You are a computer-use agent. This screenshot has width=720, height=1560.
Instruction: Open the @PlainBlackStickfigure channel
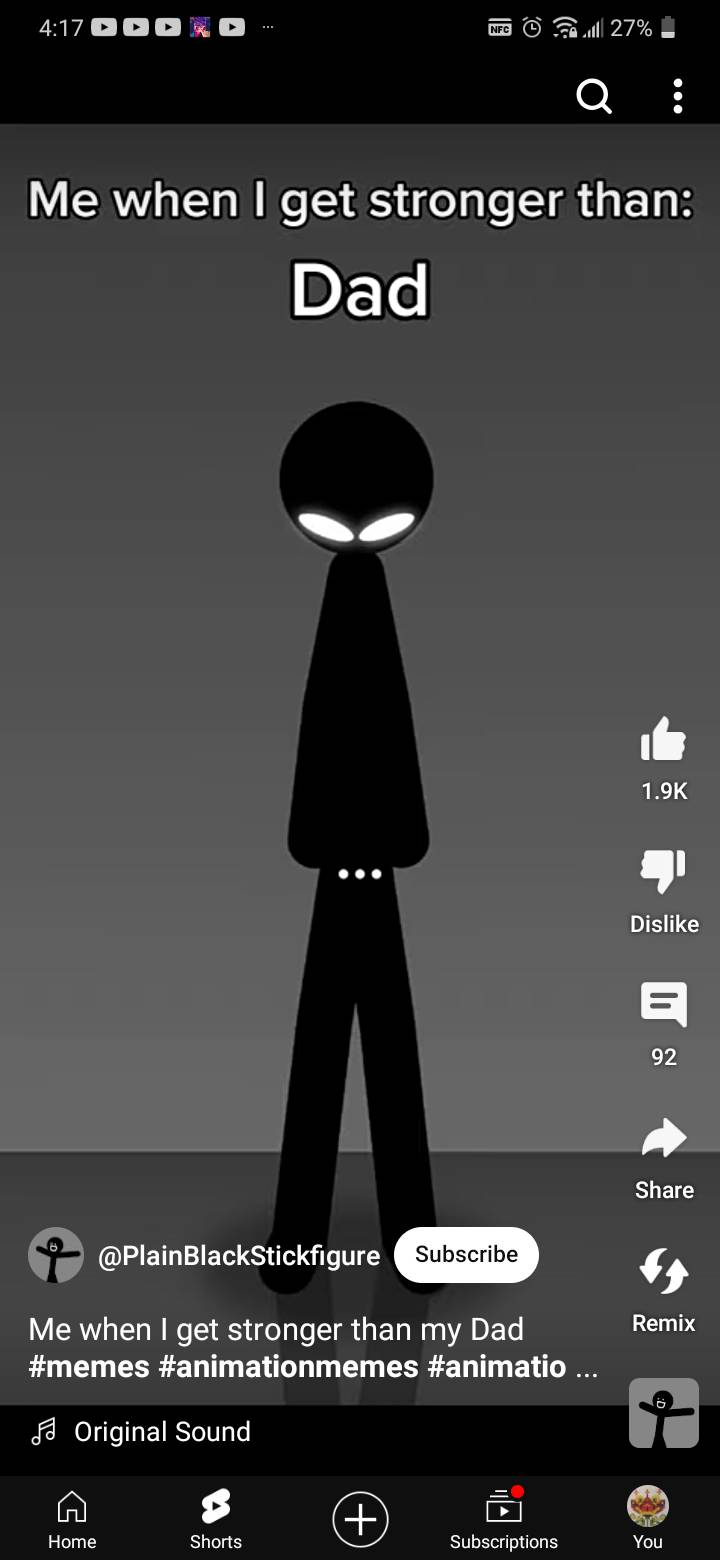click(238, 1255)
